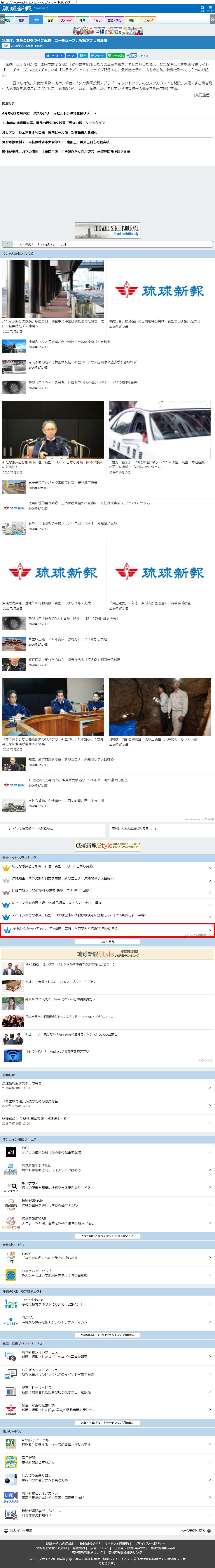Screen dimensions: 215x1568
Task: Switch to the エンタメ category tab
Action: coord(147,20)
